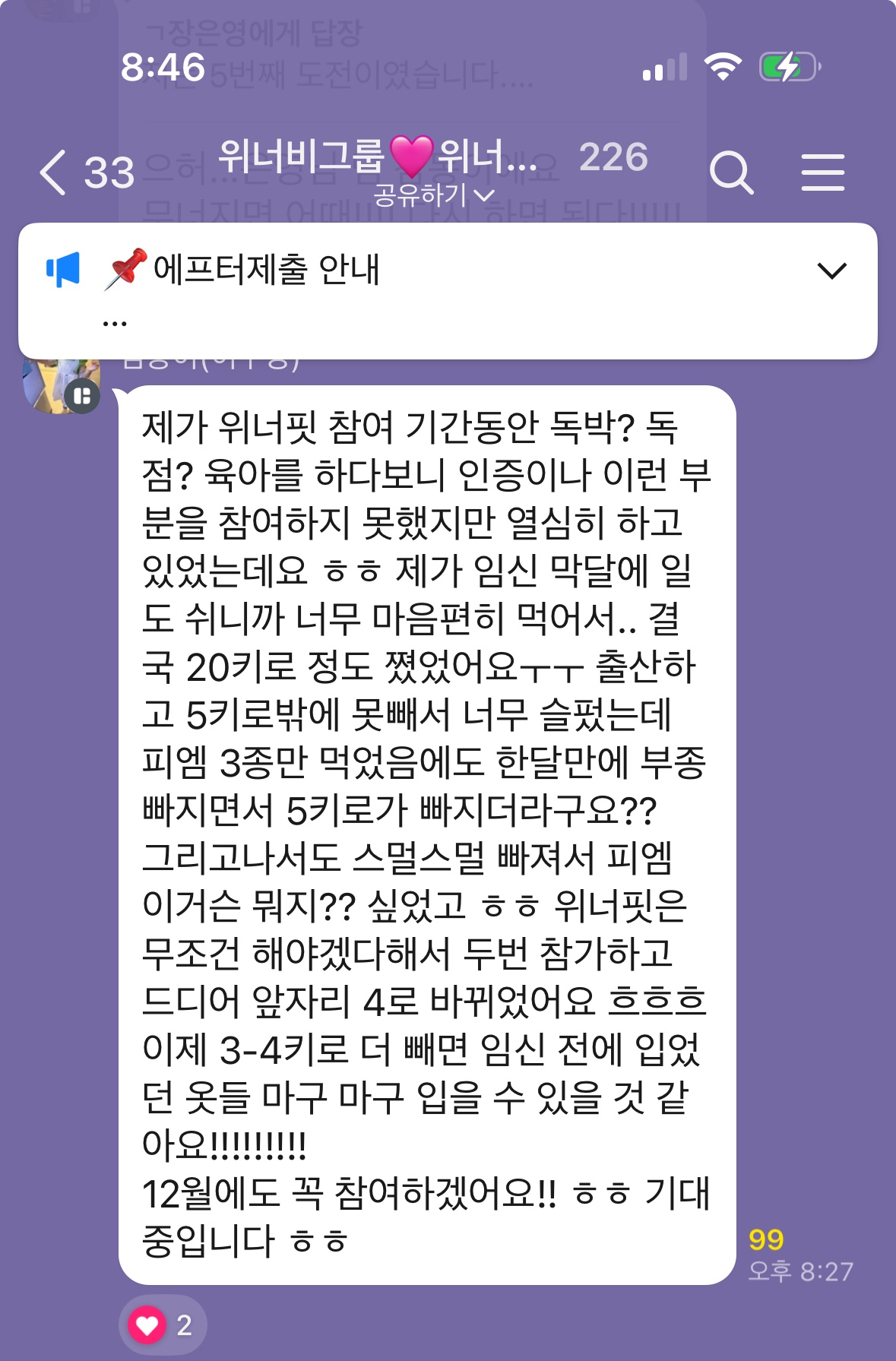Tap the heart reaction with 2 likes
This screenshot has height=1361, width=896.
point(162,1325)
